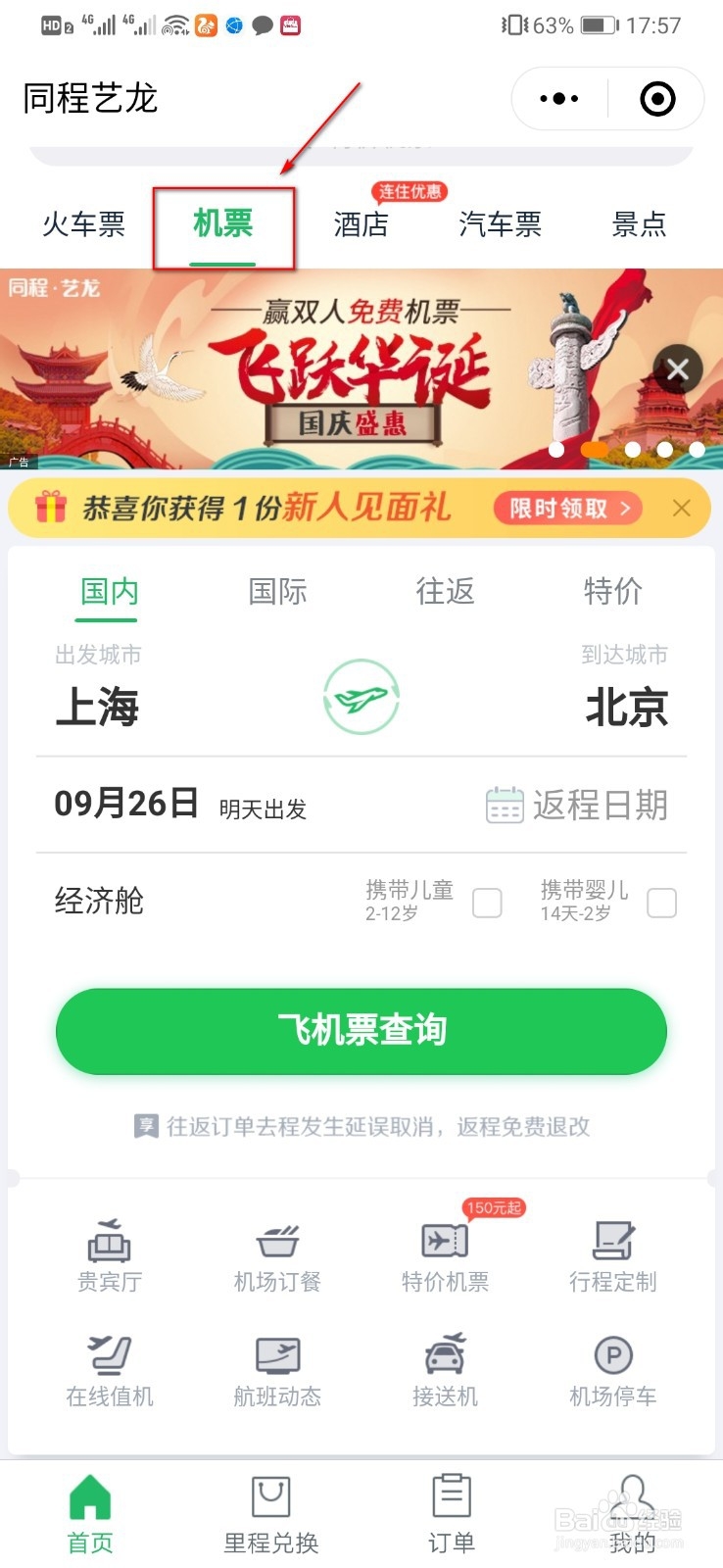Screen dimensions: 723x1568
Task: Click the 行程定制 trip customization icon
Action: pos(612,1249)
